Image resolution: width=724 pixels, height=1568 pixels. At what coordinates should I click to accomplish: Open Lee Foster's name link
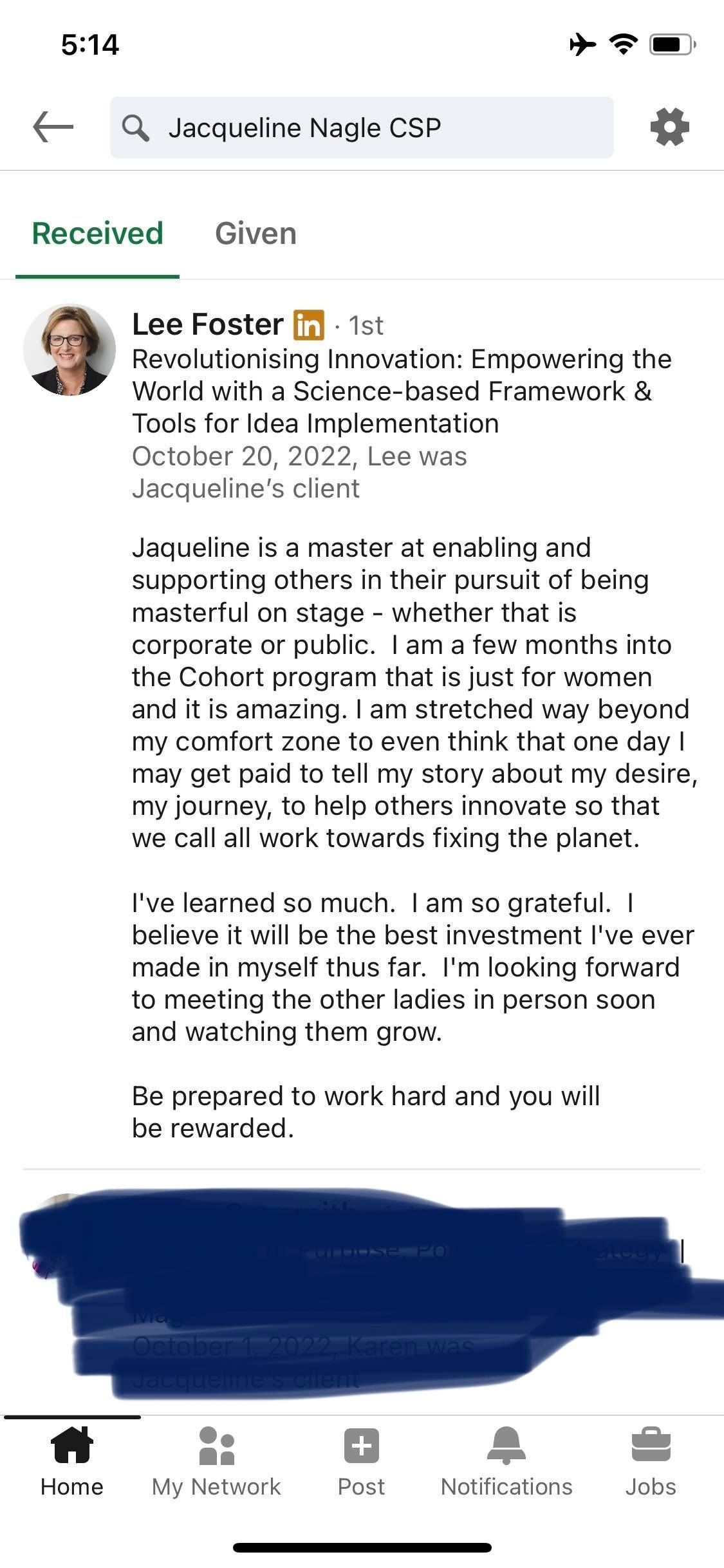click(207, 324)
